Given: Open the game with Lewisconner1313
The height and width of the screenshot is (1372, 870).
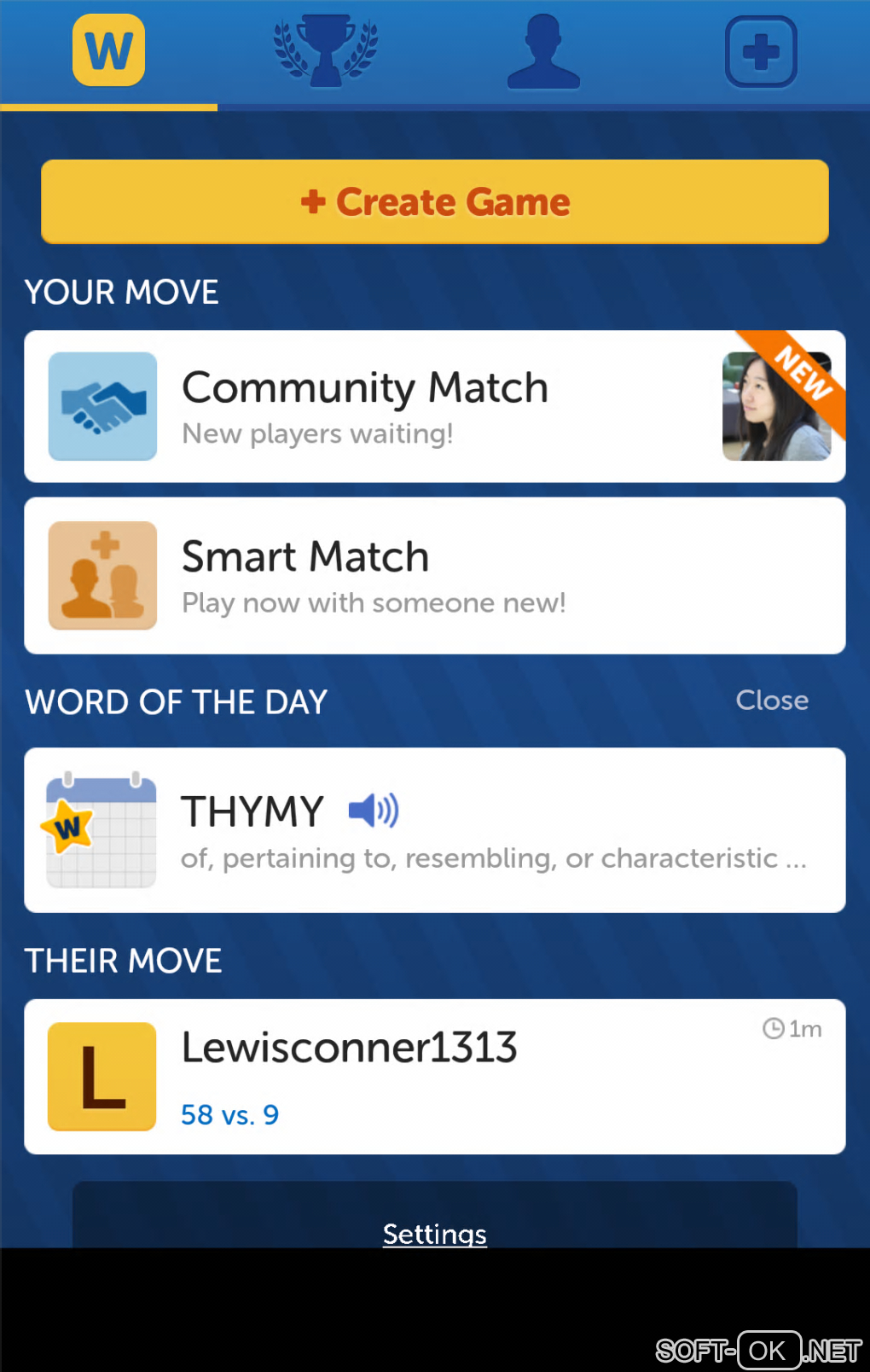Looking at the screenshot, I should [x=435, y=1077].
